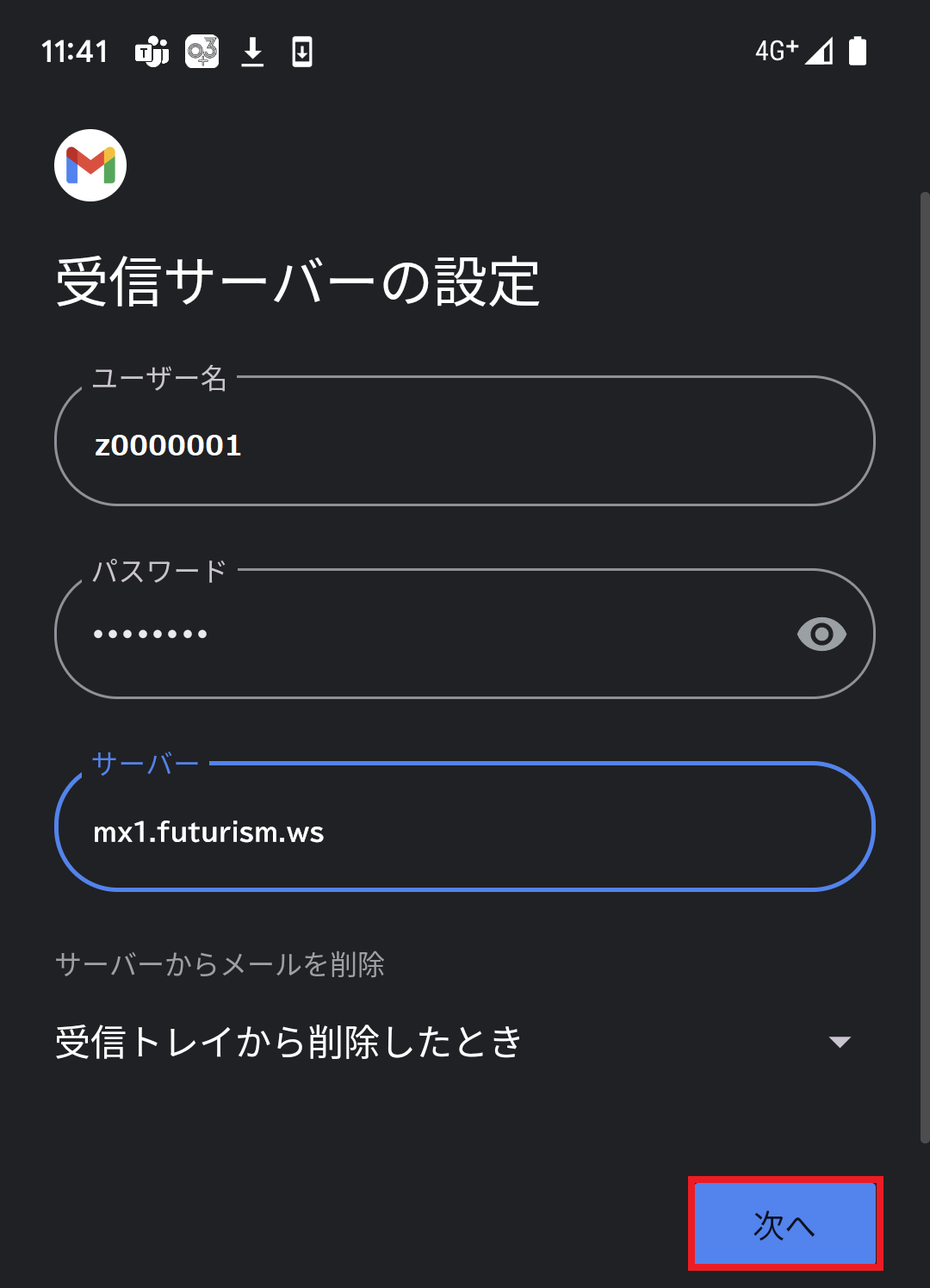
Task: Tap the 次へ button
Action: tap(785, 1223)
